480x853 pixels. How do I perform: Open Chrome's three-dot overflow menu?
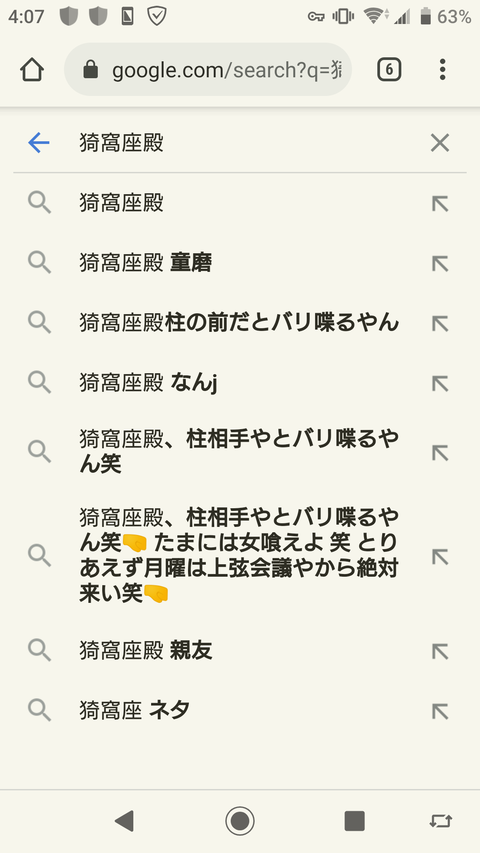(x=442, y=70)
